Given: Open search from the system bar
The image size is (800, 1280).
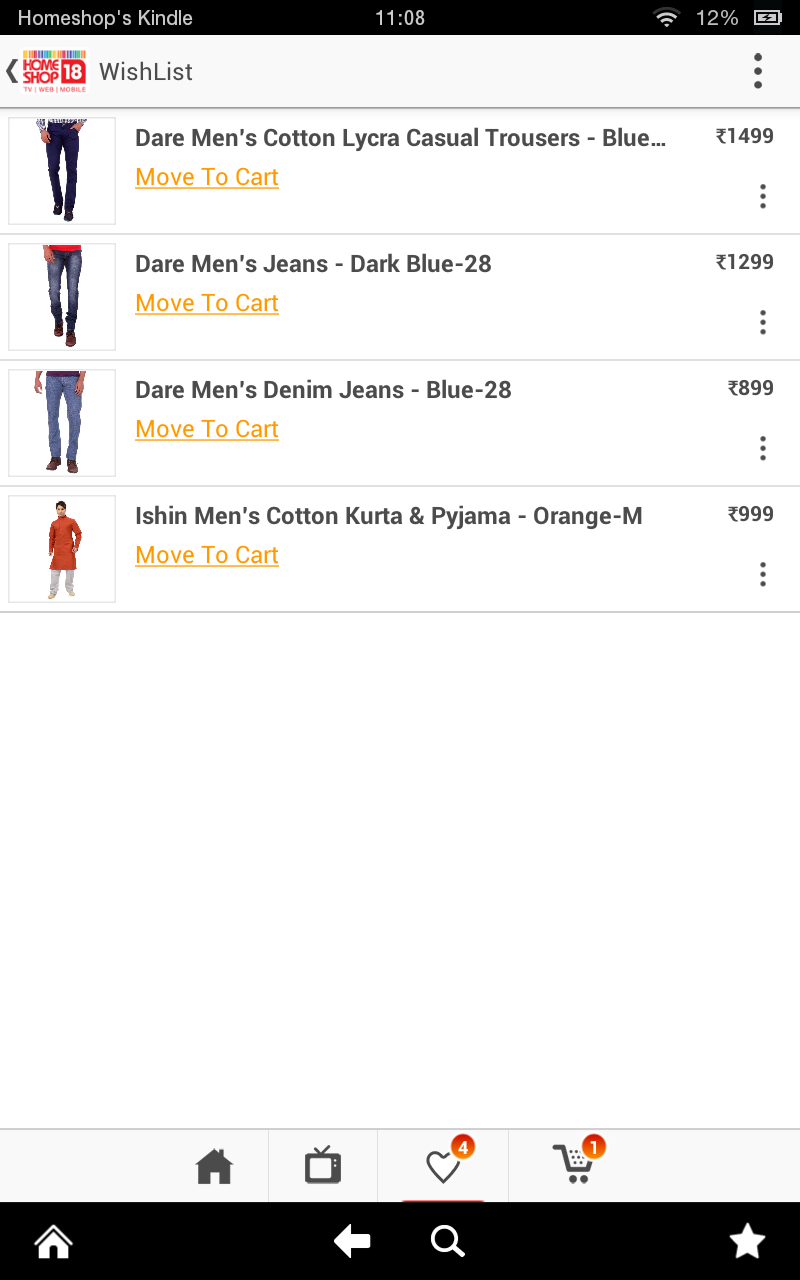Looking at the screenshot, I should (447, 1241).
